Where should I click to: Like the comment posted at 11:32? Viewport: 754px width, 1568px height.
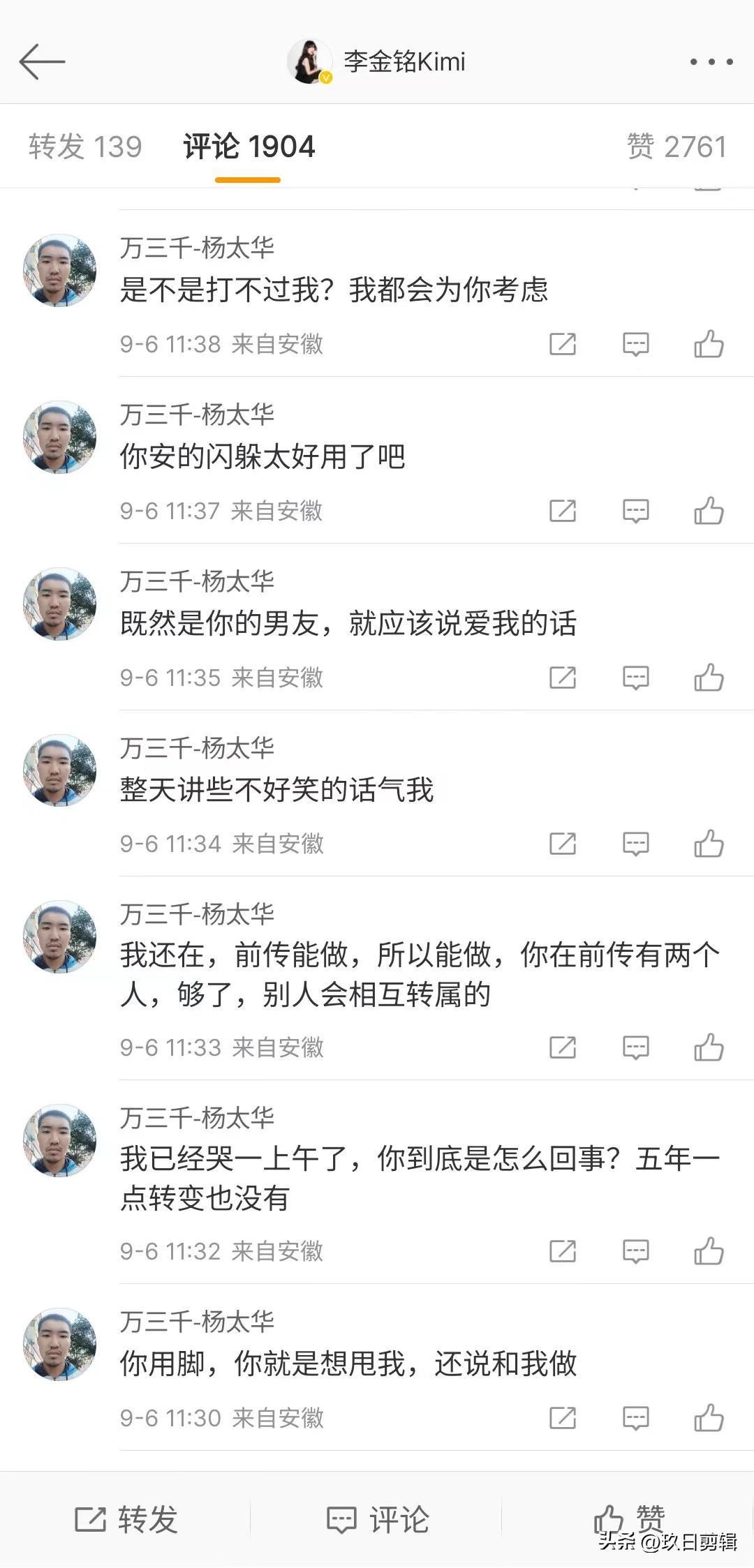(709, 1251)
